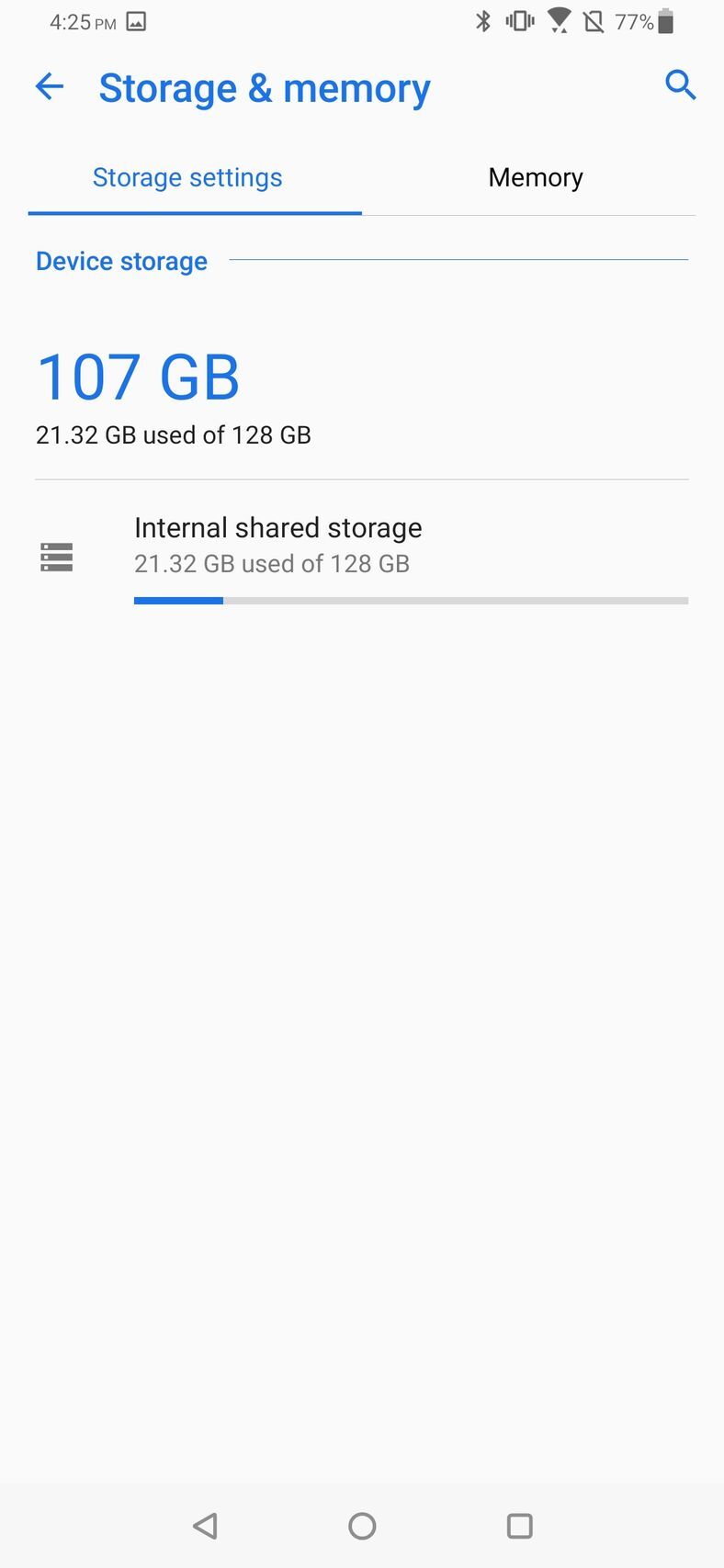724x1568 pixels.
Task: Tap the Wi-Fi signal icon in the status bar
Action: point(558,20)
